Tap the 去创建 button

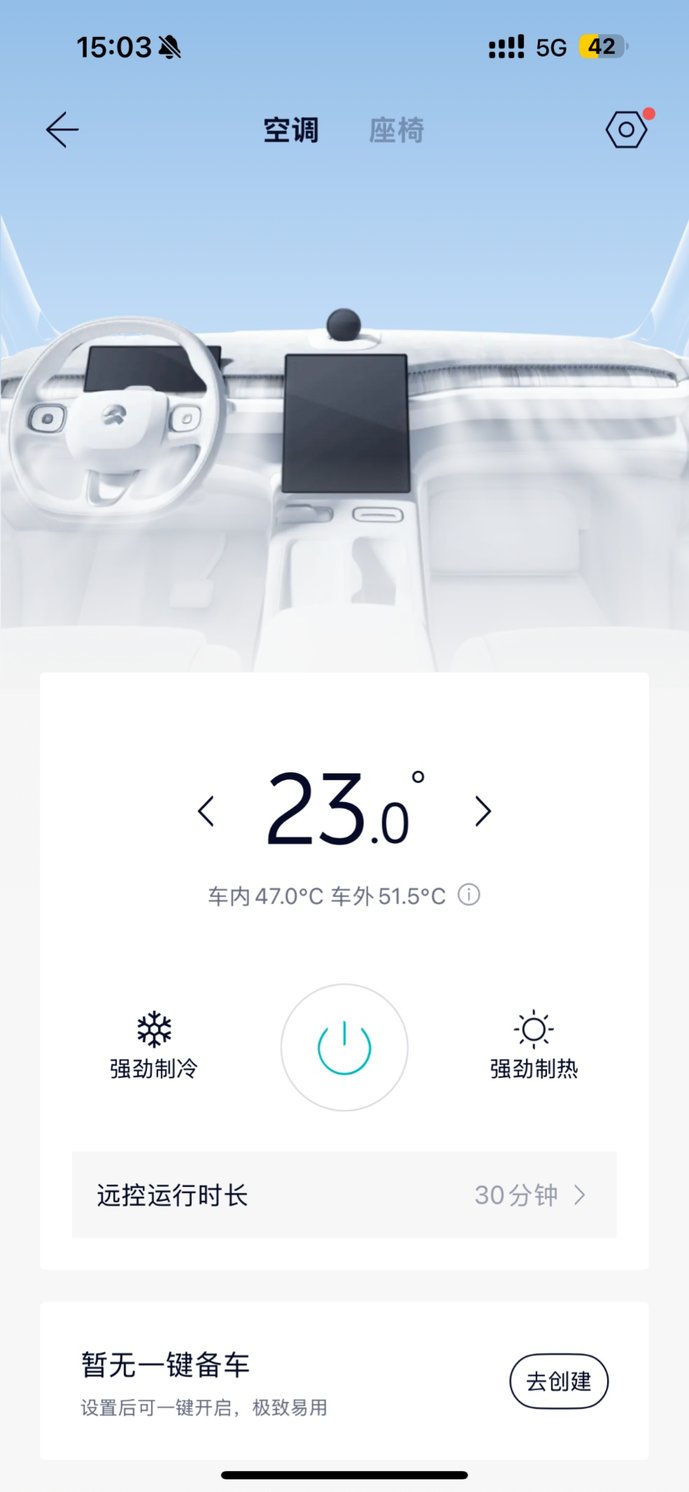coord(559,1381)
